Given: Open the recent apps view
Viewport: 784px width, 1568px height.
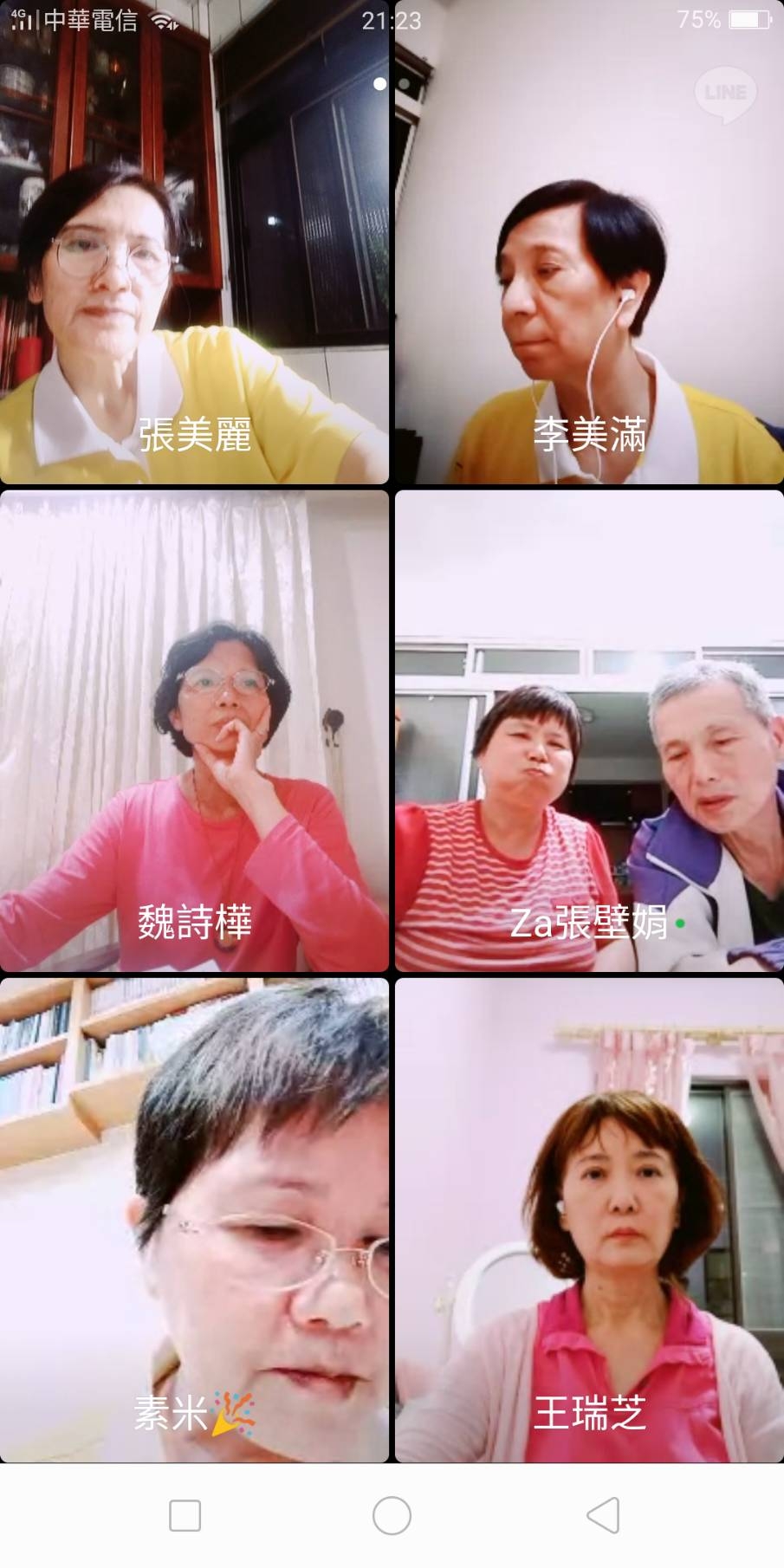Looking at the screenshot, I should point(185,1515).
